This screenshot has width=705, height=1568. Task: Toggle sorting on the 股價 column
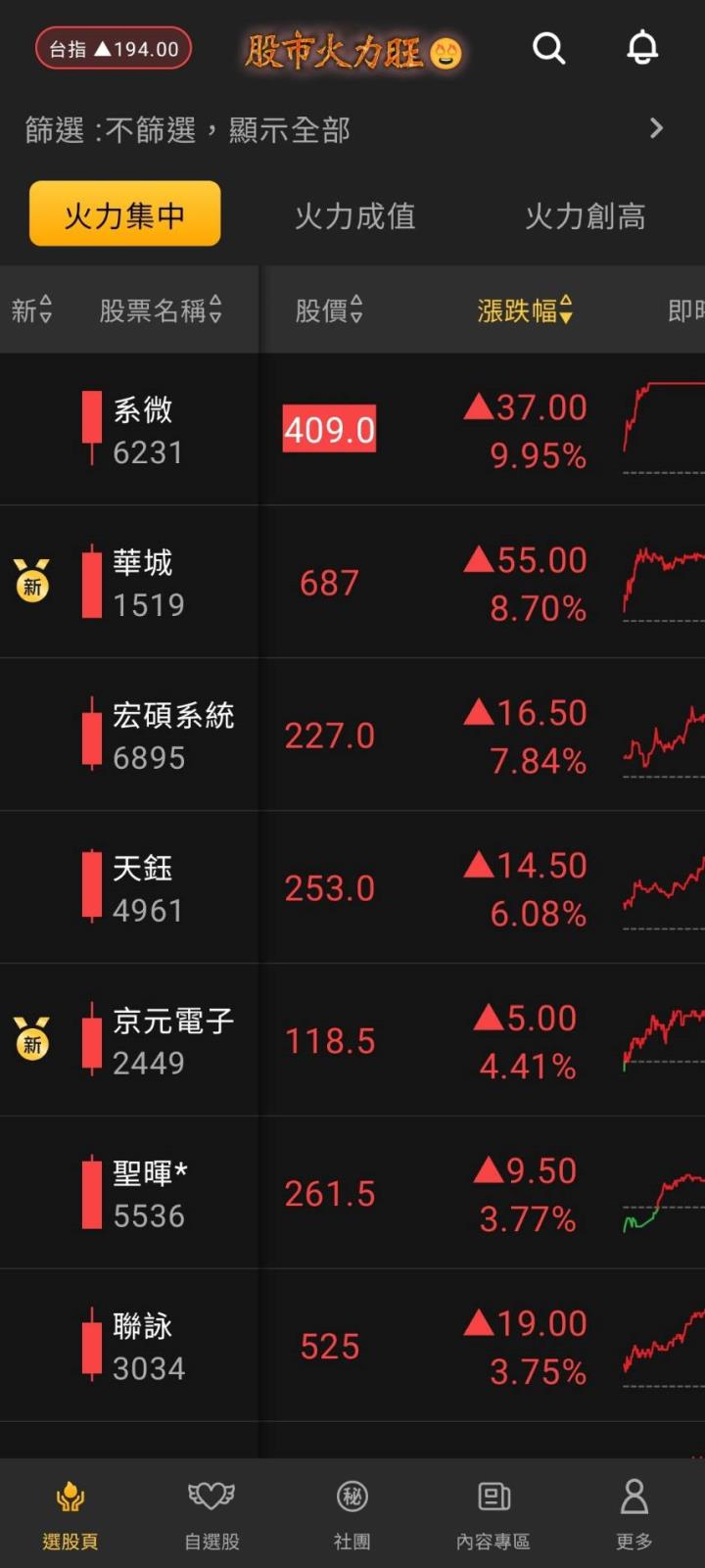click(353, 310)
